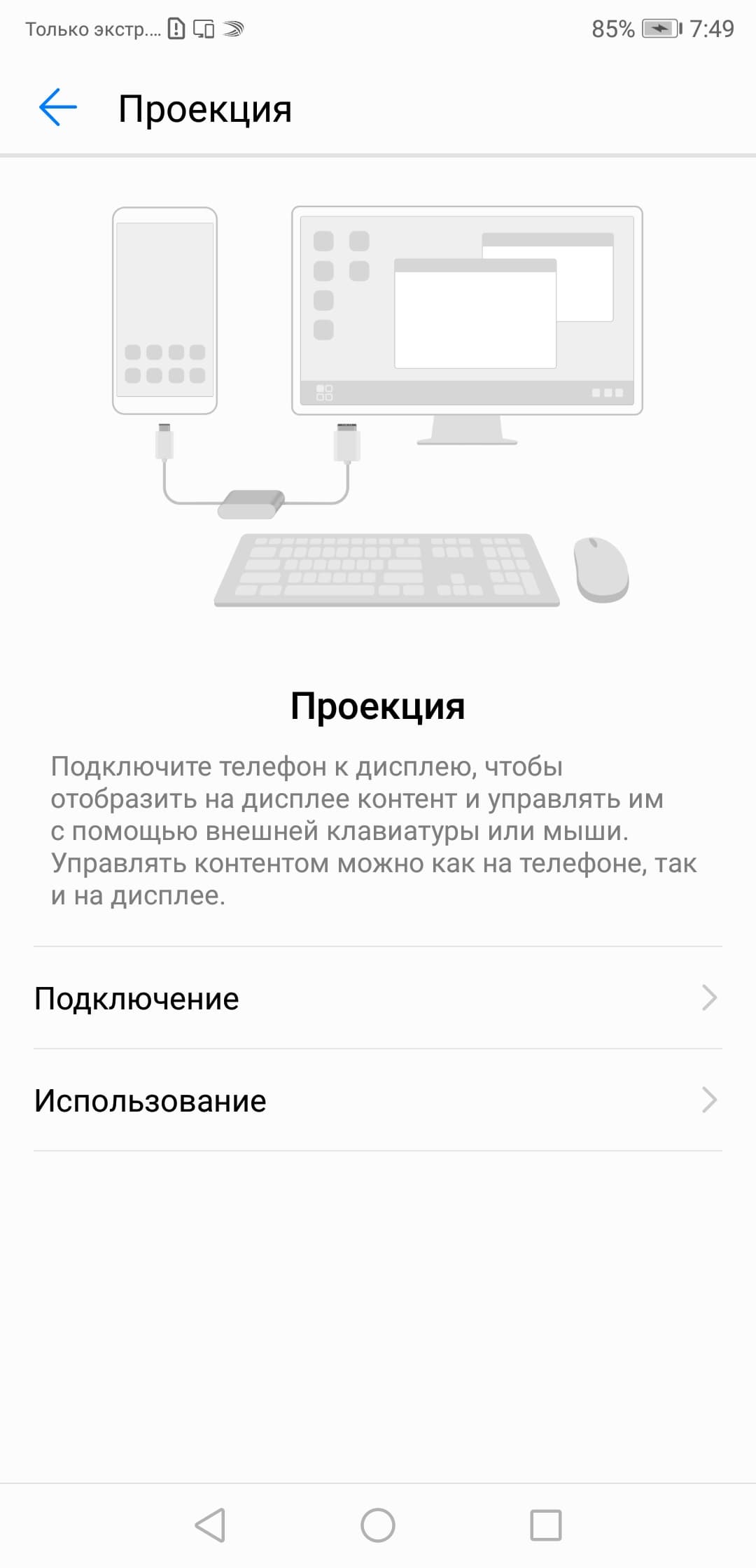Go to home screen via navigation bar
This screenshot has width=756, height=1568.
tap(378, 1525)
